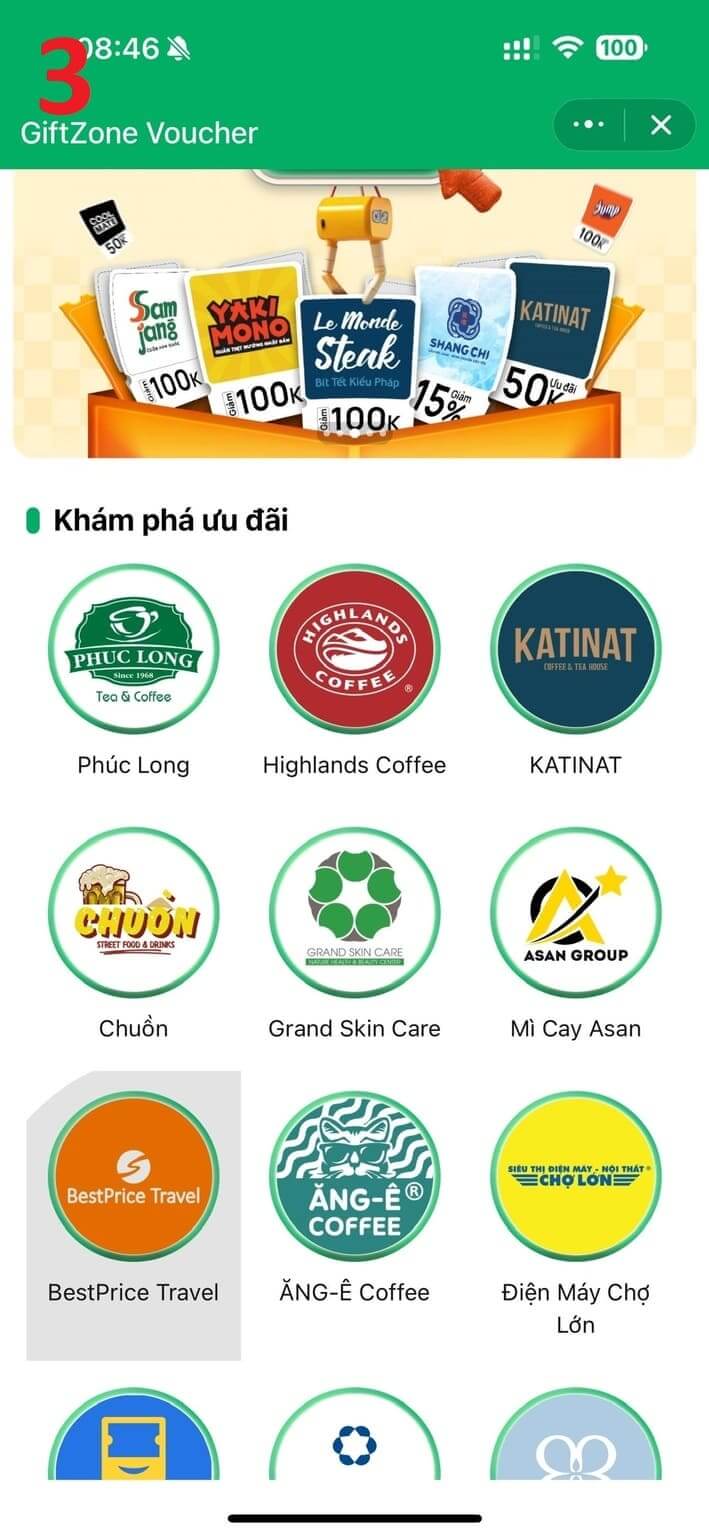Close the GiftZone Voucher mini app
Screen dimensions: 709x1536
[660, 125]
